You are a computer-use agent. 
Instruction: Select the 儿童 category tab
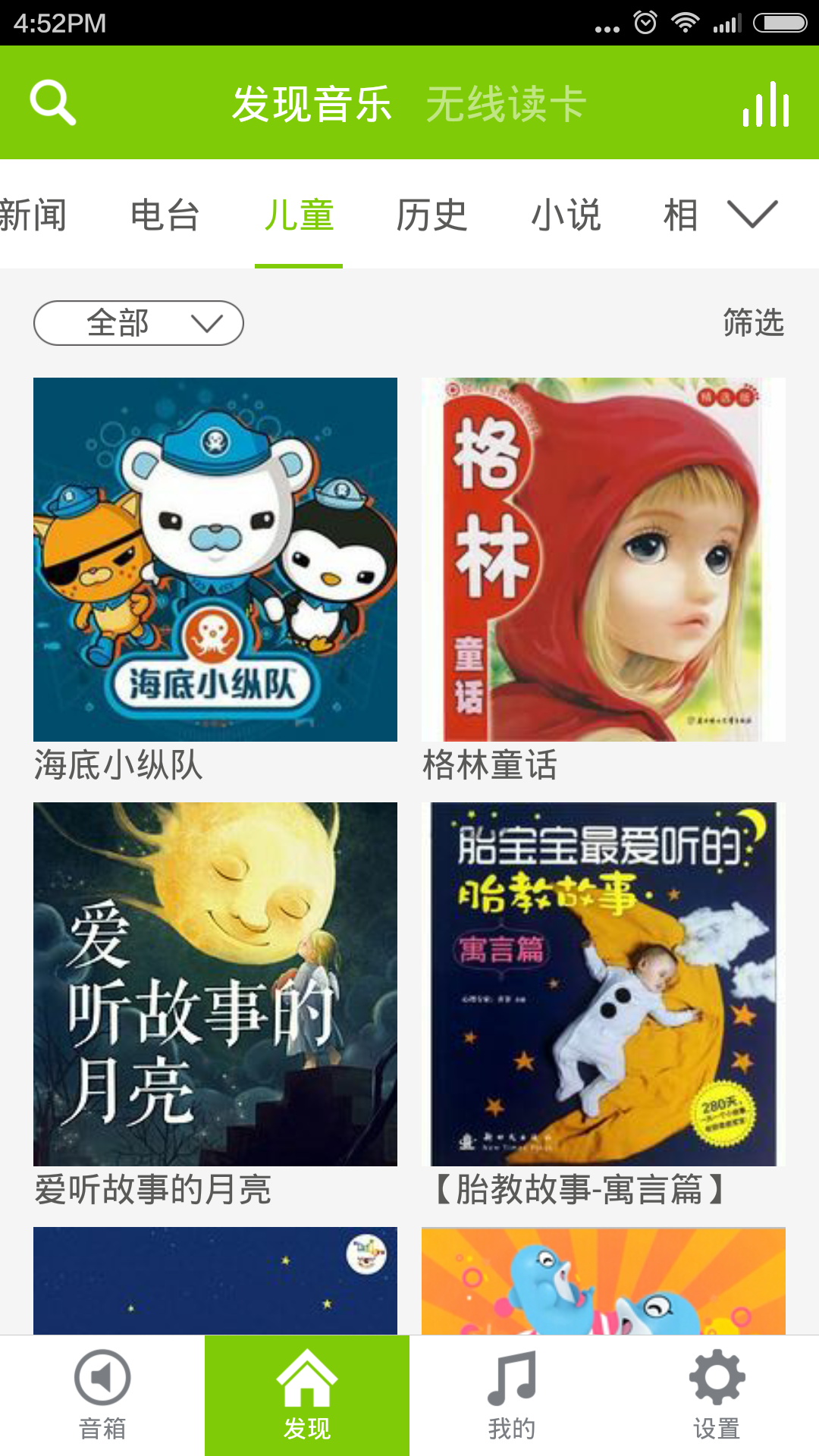click(299, 215)
